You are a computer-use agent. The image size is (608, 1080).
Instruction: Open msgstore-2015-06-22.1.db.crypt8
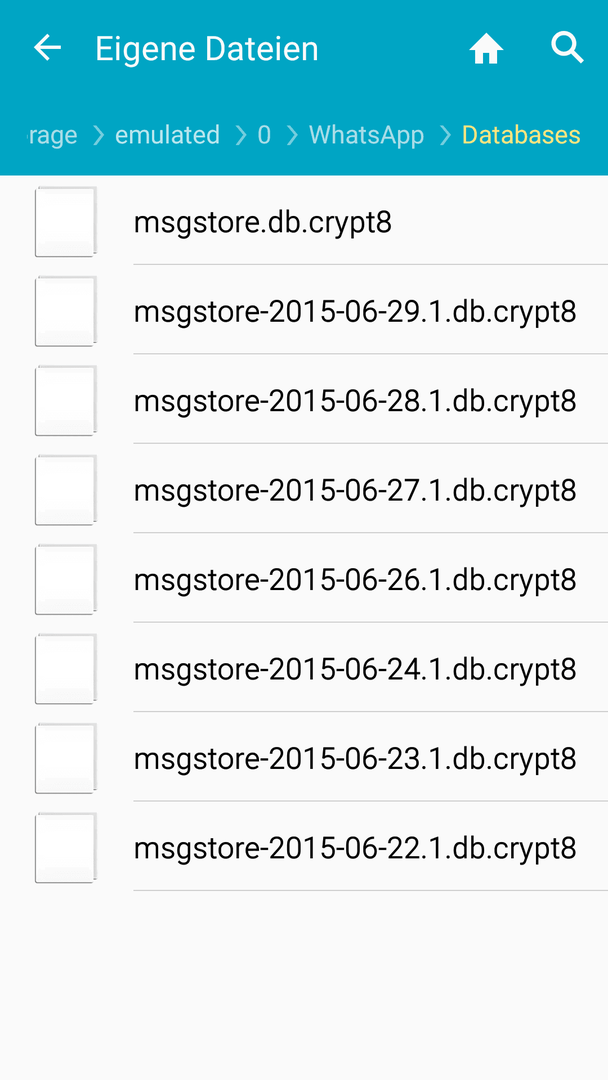[304, 849]
